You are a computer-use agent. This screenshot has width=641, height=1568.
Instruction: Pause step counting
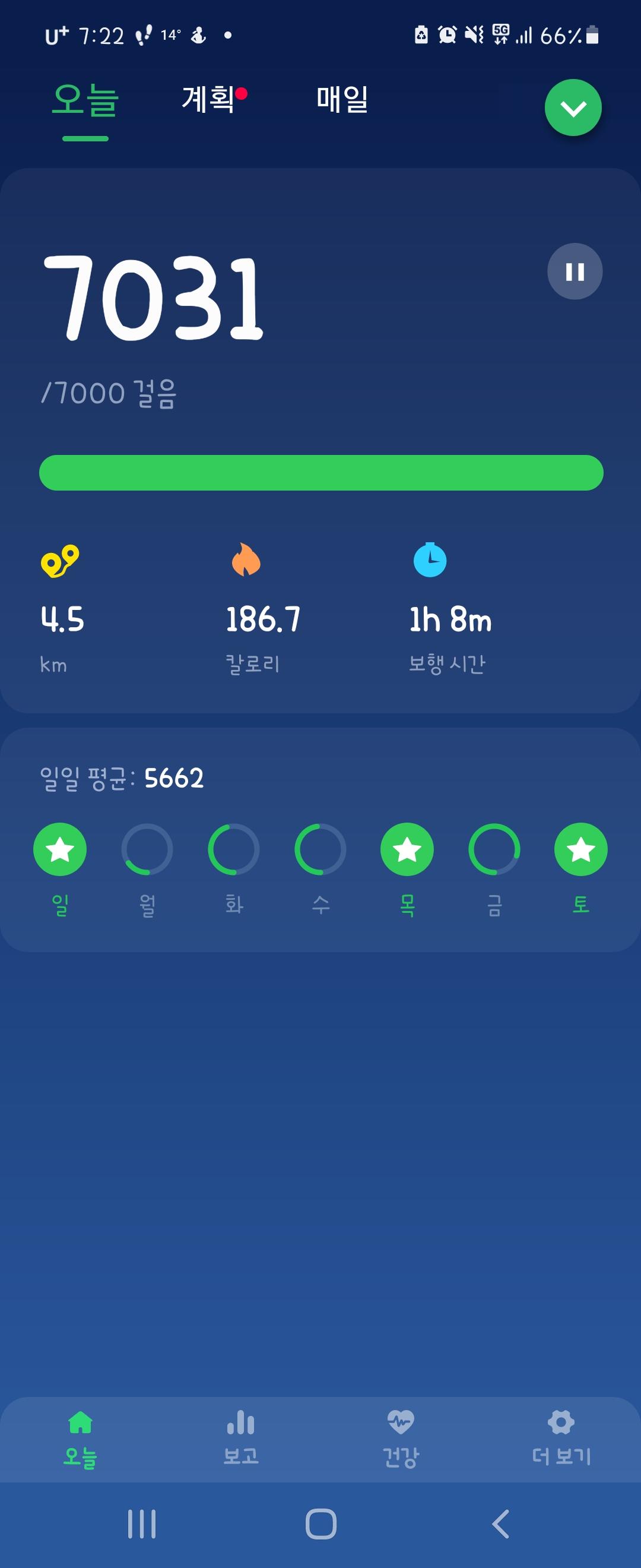click(575, 271)
